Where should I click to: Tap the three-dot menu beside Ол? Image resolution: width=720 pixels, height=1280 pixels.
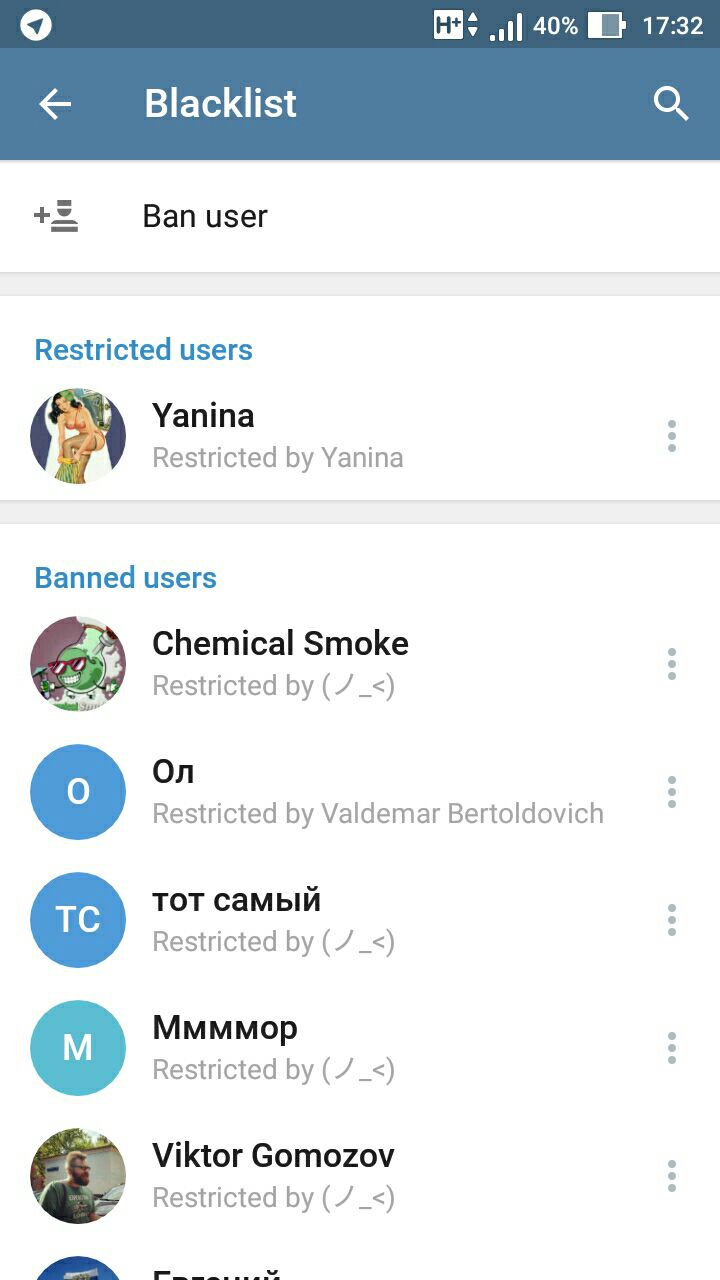pyautogui.click(x=672, y=792)
